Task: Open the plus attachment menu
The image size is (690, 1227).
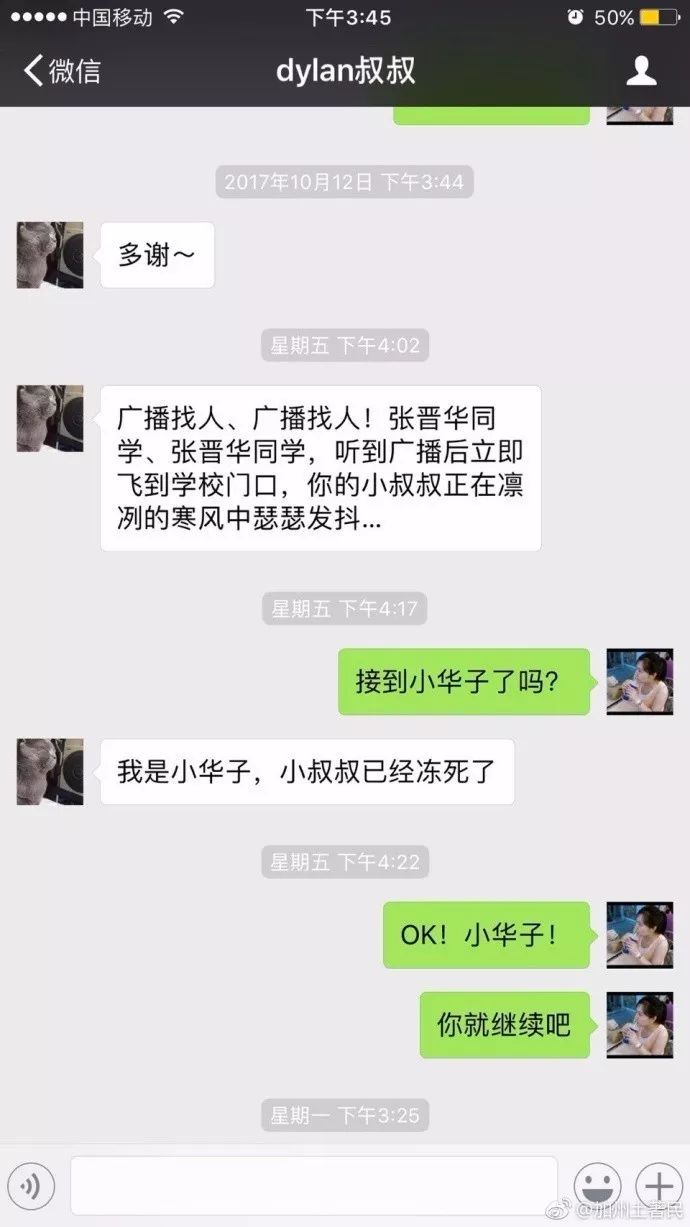Action: pos(658,1186)
